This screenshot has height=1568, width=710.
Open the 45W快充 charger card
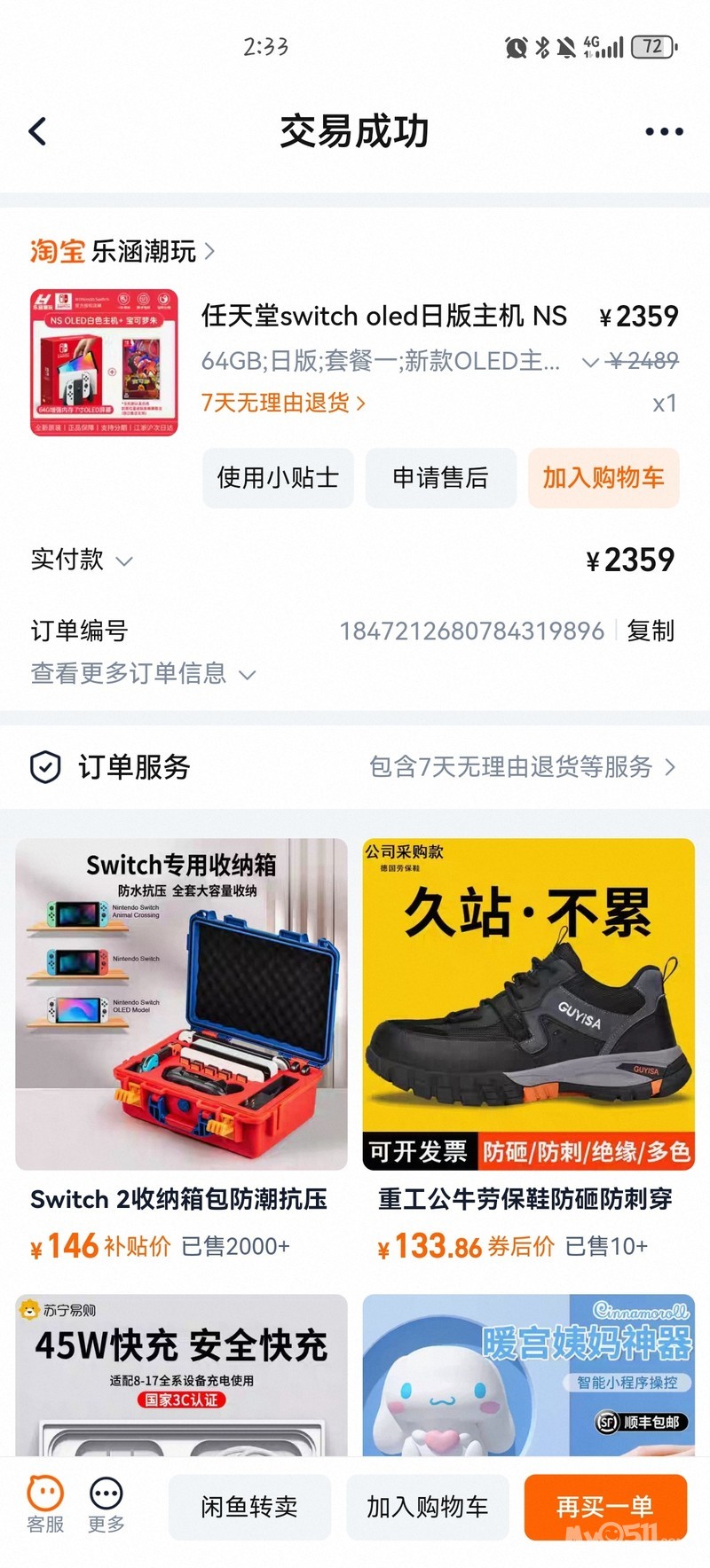click(x=181, y=1373)
